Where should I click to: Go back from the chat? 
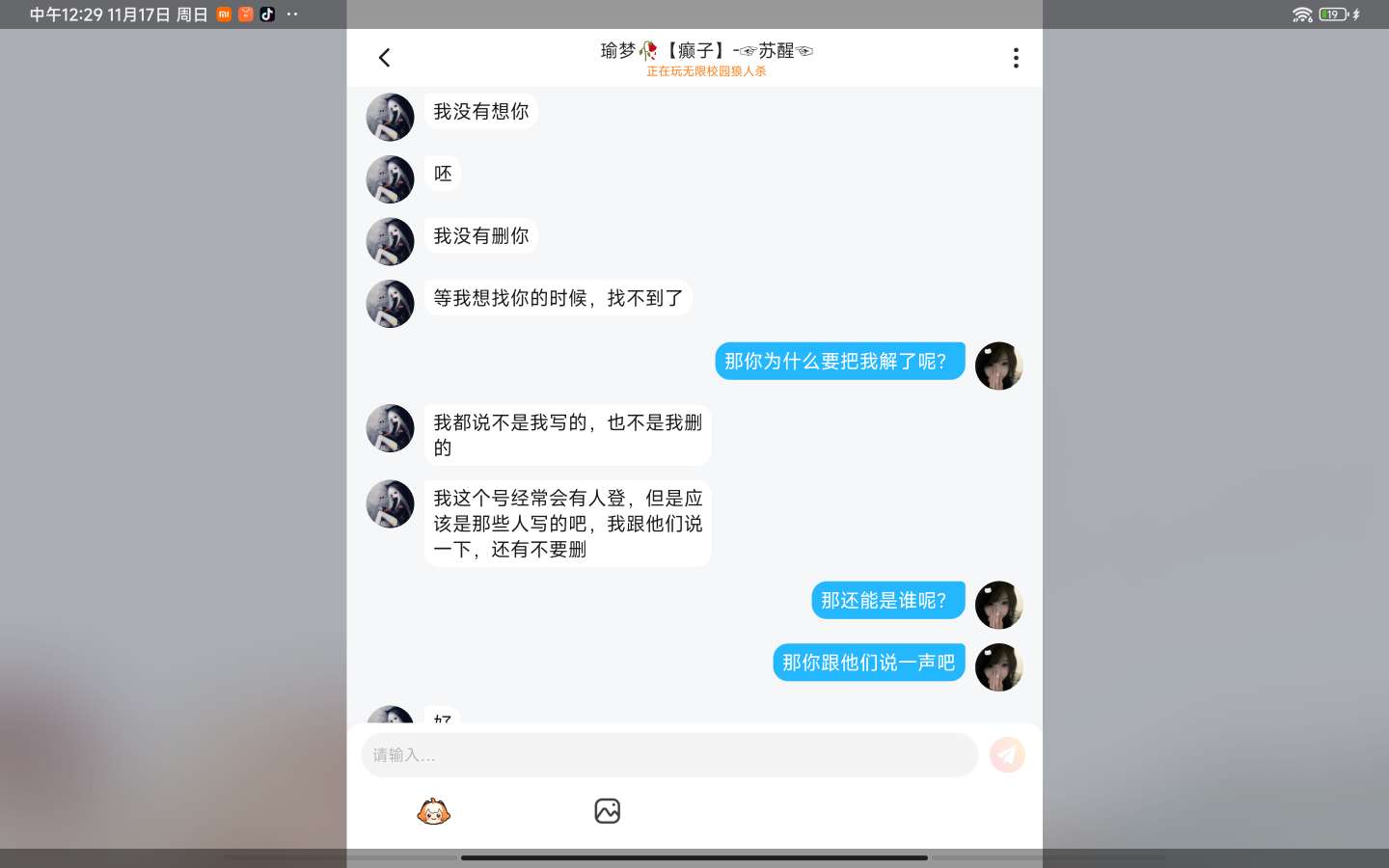(384, 58)
